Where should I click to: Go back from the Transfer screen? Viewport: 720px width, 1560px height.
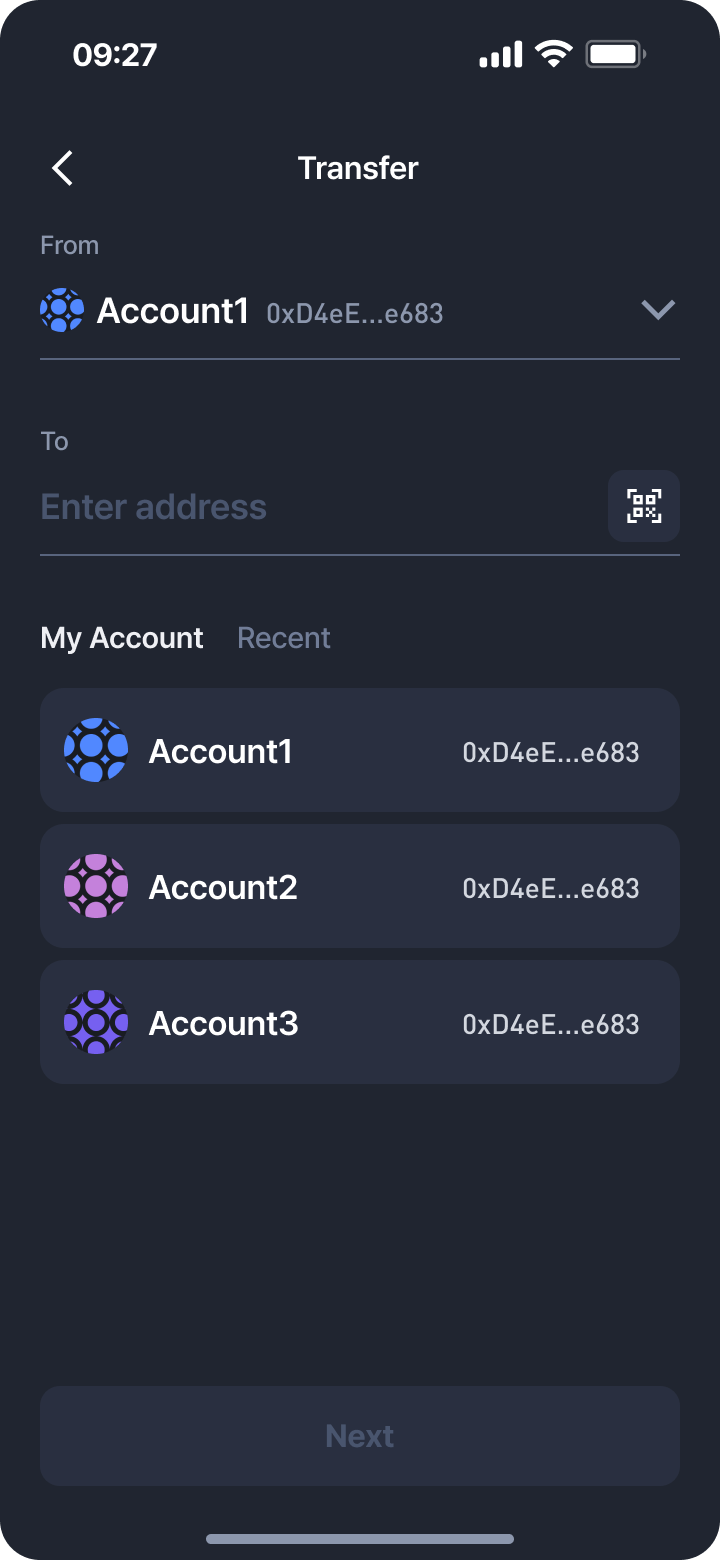pos(62,168)
